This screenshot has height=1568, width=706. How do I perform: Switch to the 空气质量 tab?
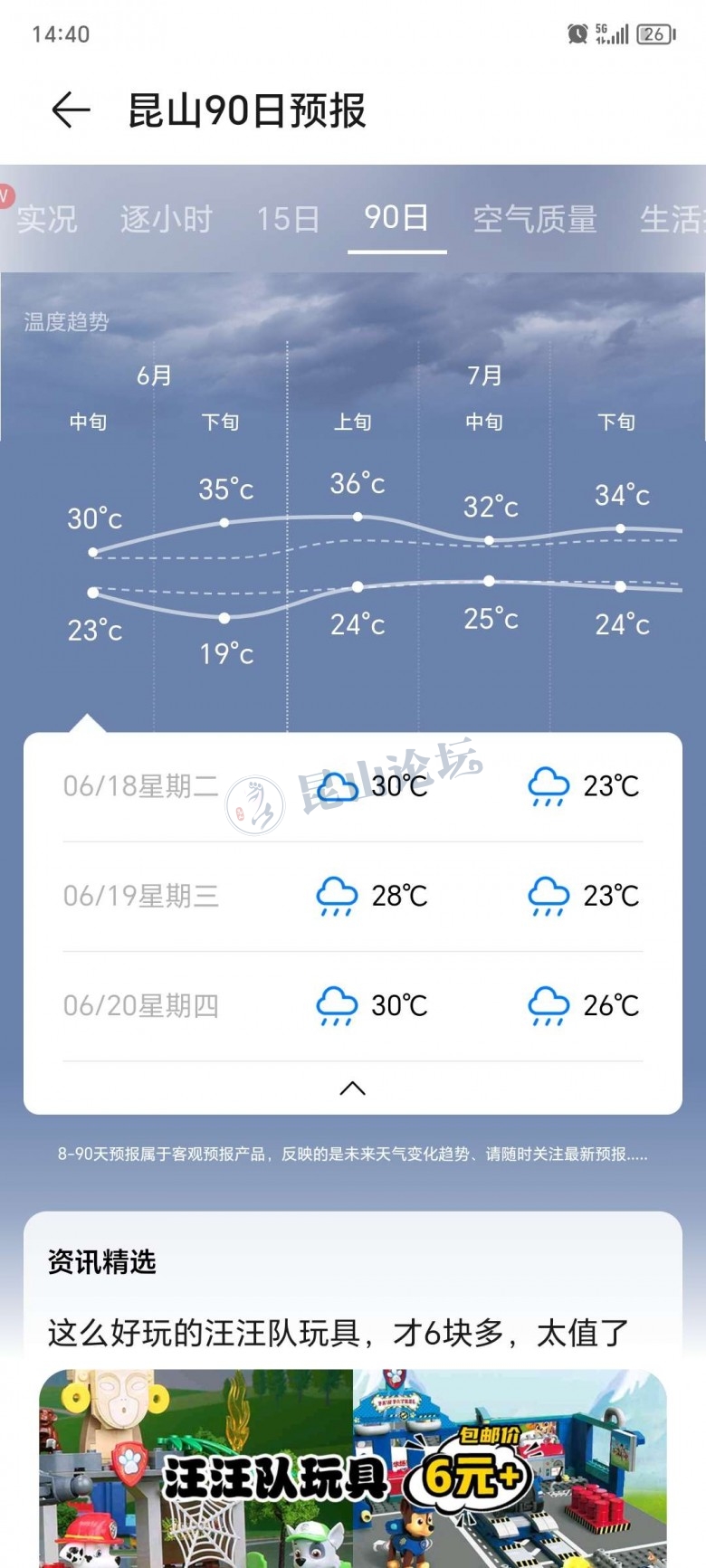coord(535,219)
